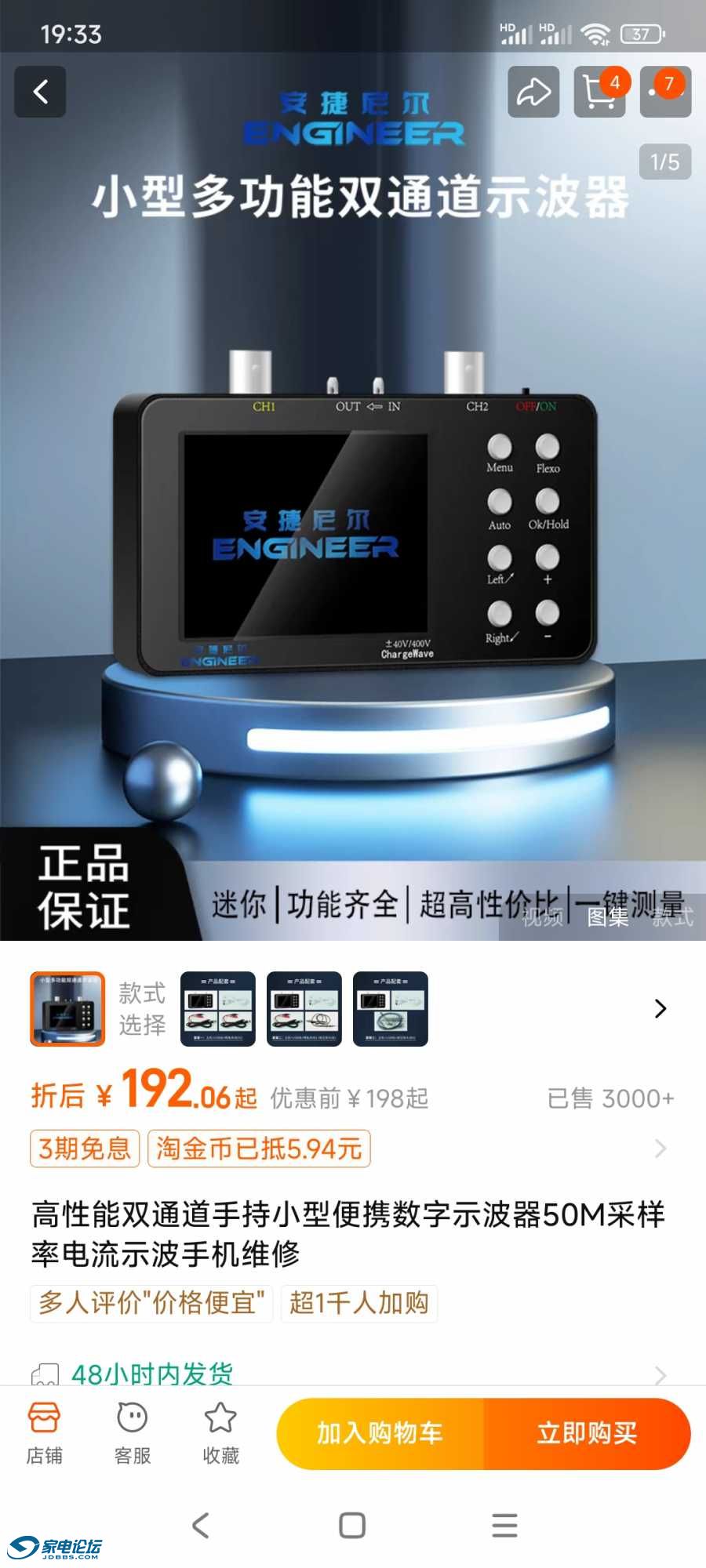
Task: Buy now with 立即购买
Action: click(587, 1433)
